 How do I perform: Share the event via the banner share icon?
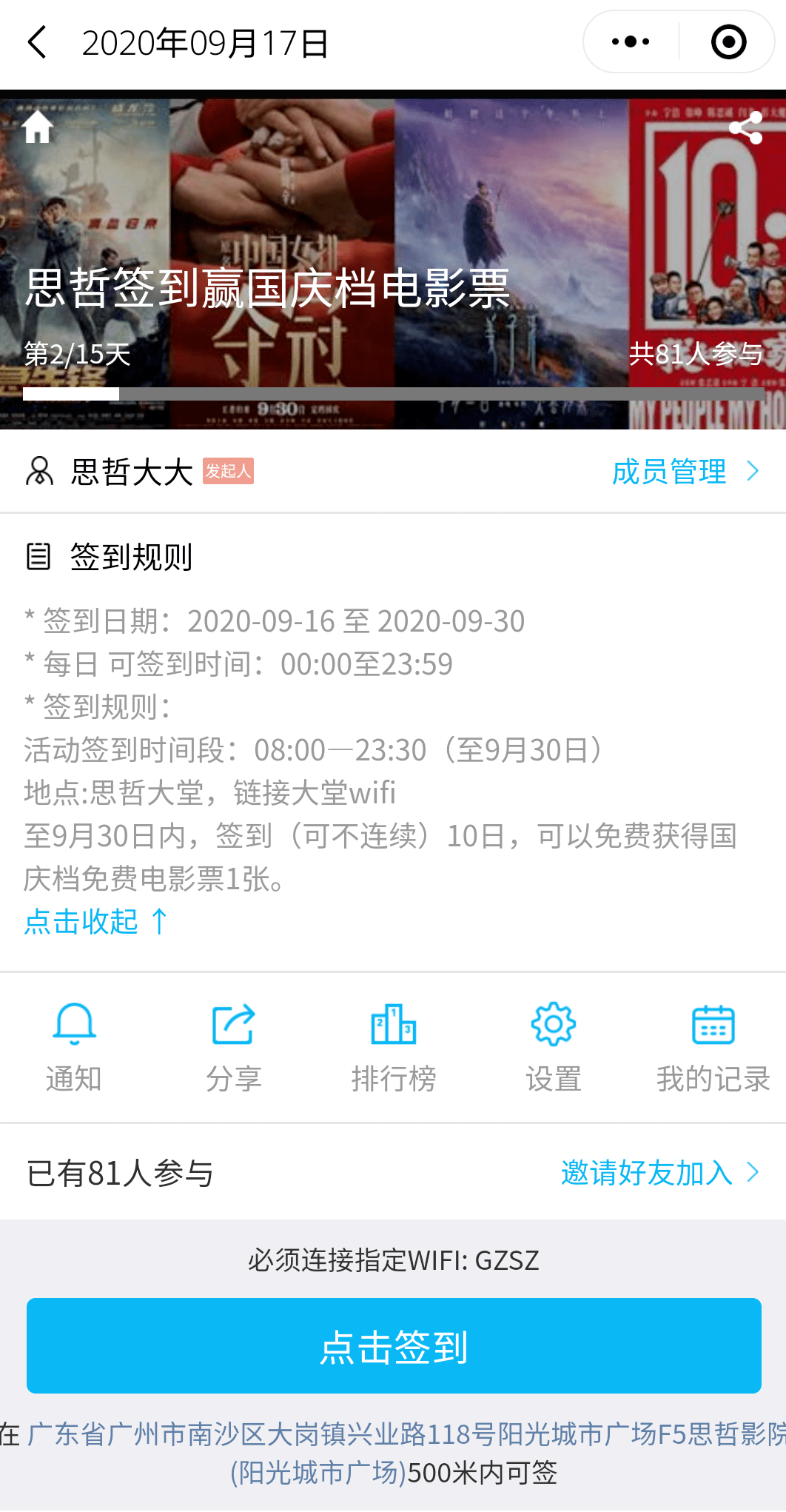(x=745, y=128)
